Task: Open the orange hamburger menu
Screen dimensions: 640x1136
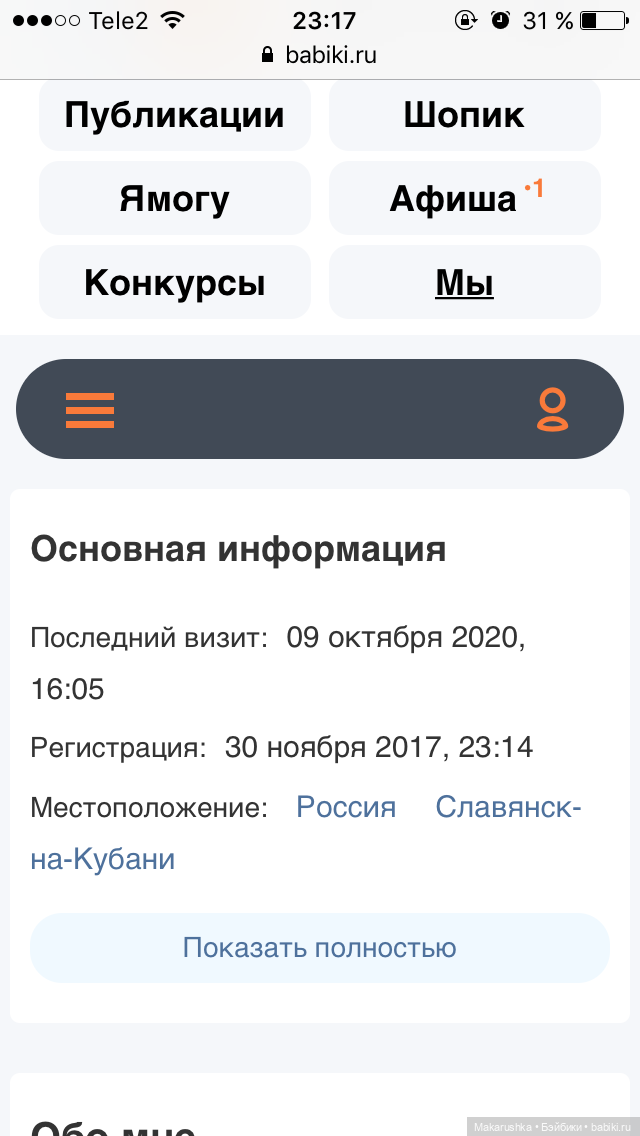Action: [x=90, y=410]
